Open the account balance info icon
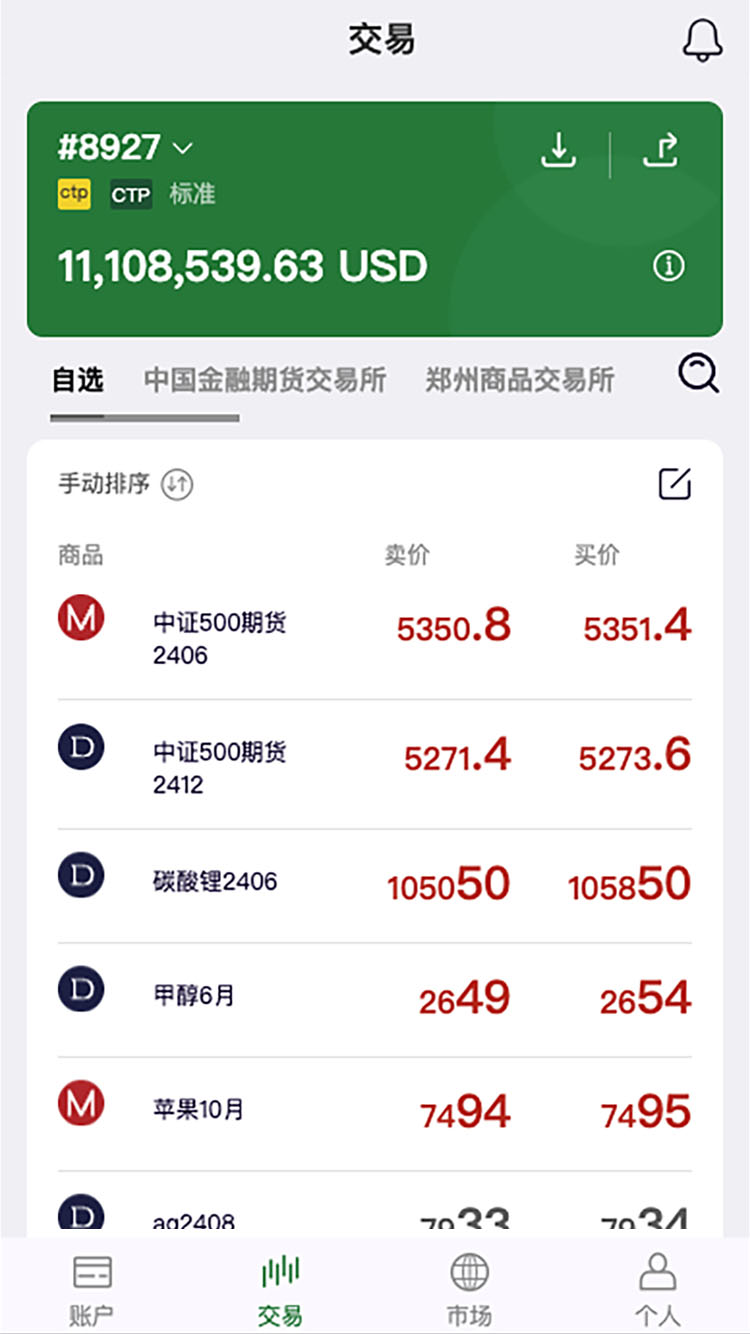This screenshot has height=1334, width=750. tap(669, 266)
